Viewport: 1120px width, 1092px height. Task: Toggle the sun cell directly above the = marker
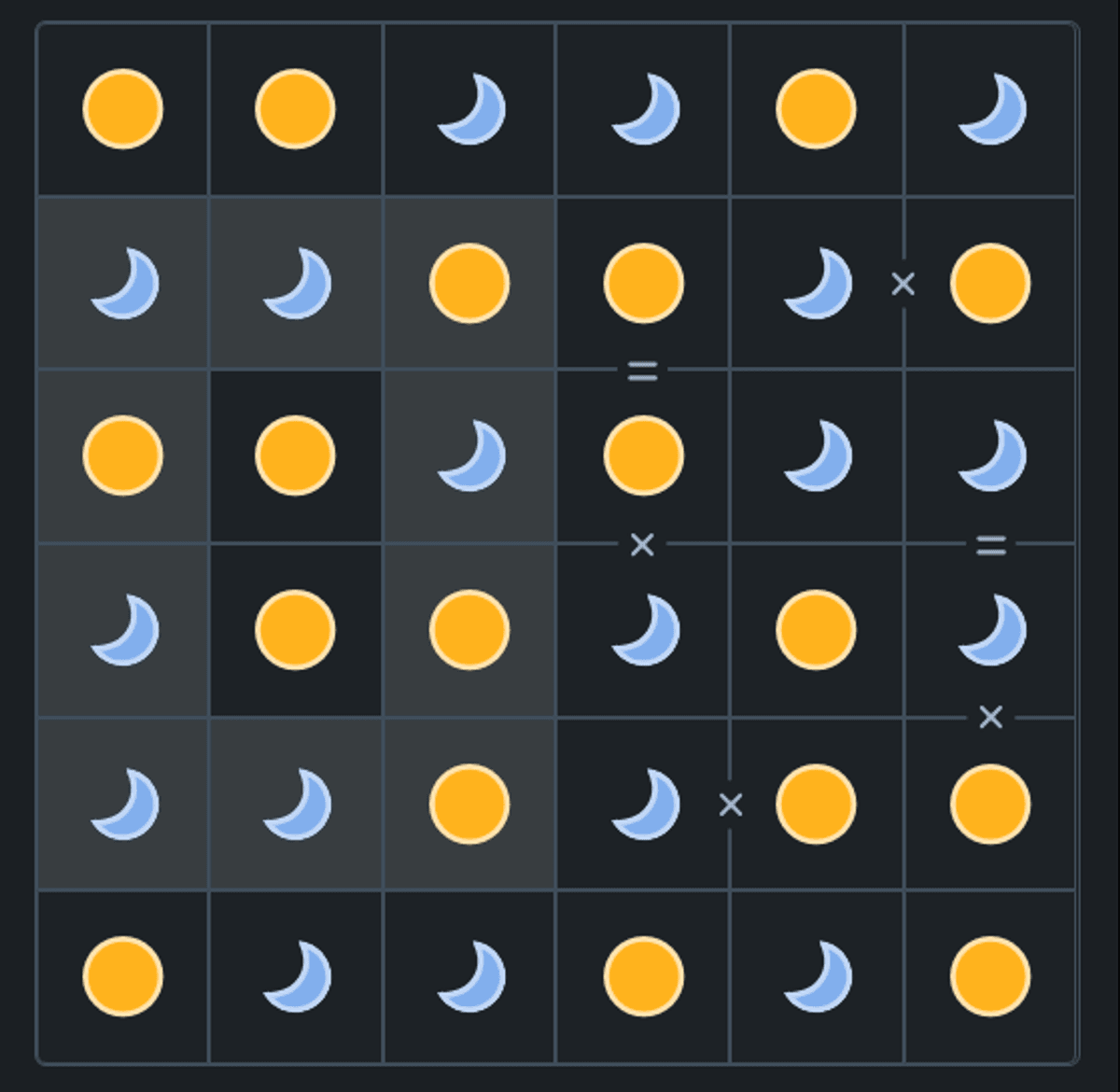point(643,283)
